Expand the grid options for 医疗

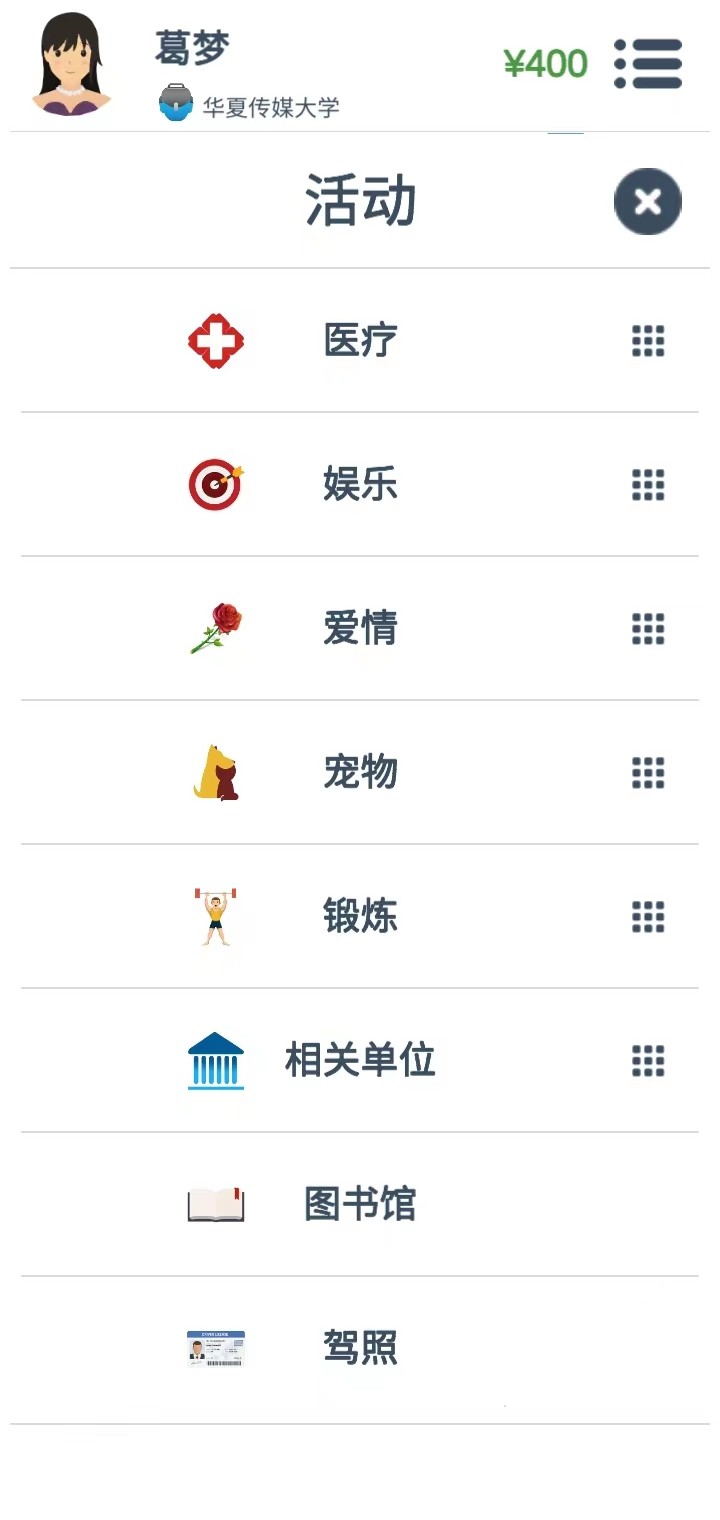click(648, 341)
